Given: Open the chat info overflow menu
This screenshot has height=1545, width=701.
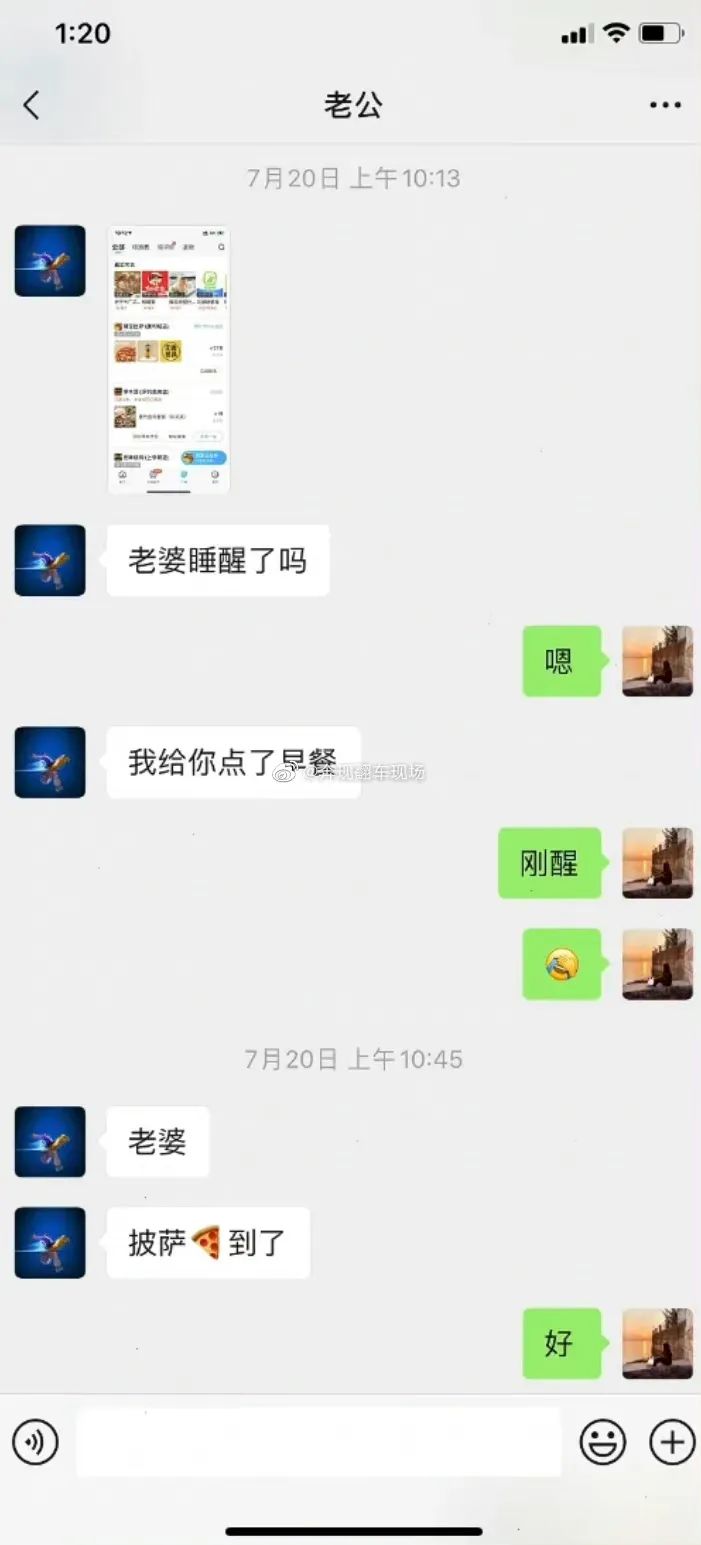Looking at the screenshot, I should [665, 105].
